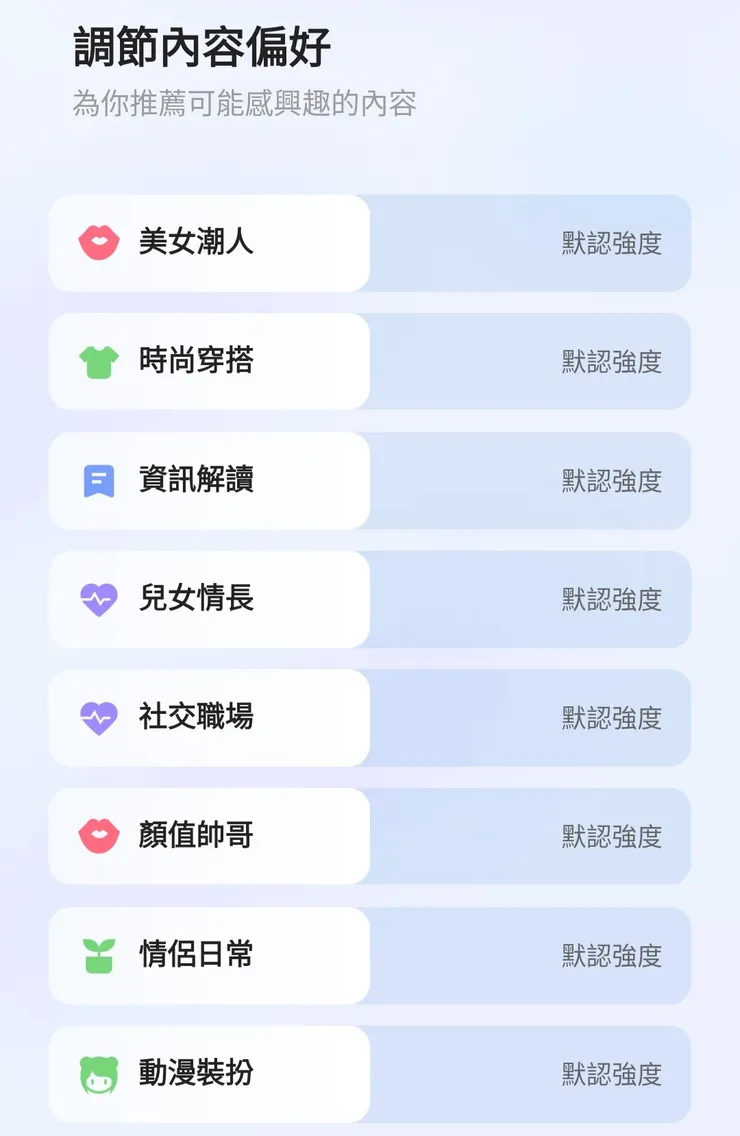740x1136 pixels.
Task: Click the 社交職場 category label
Action: tap(195, 717)
